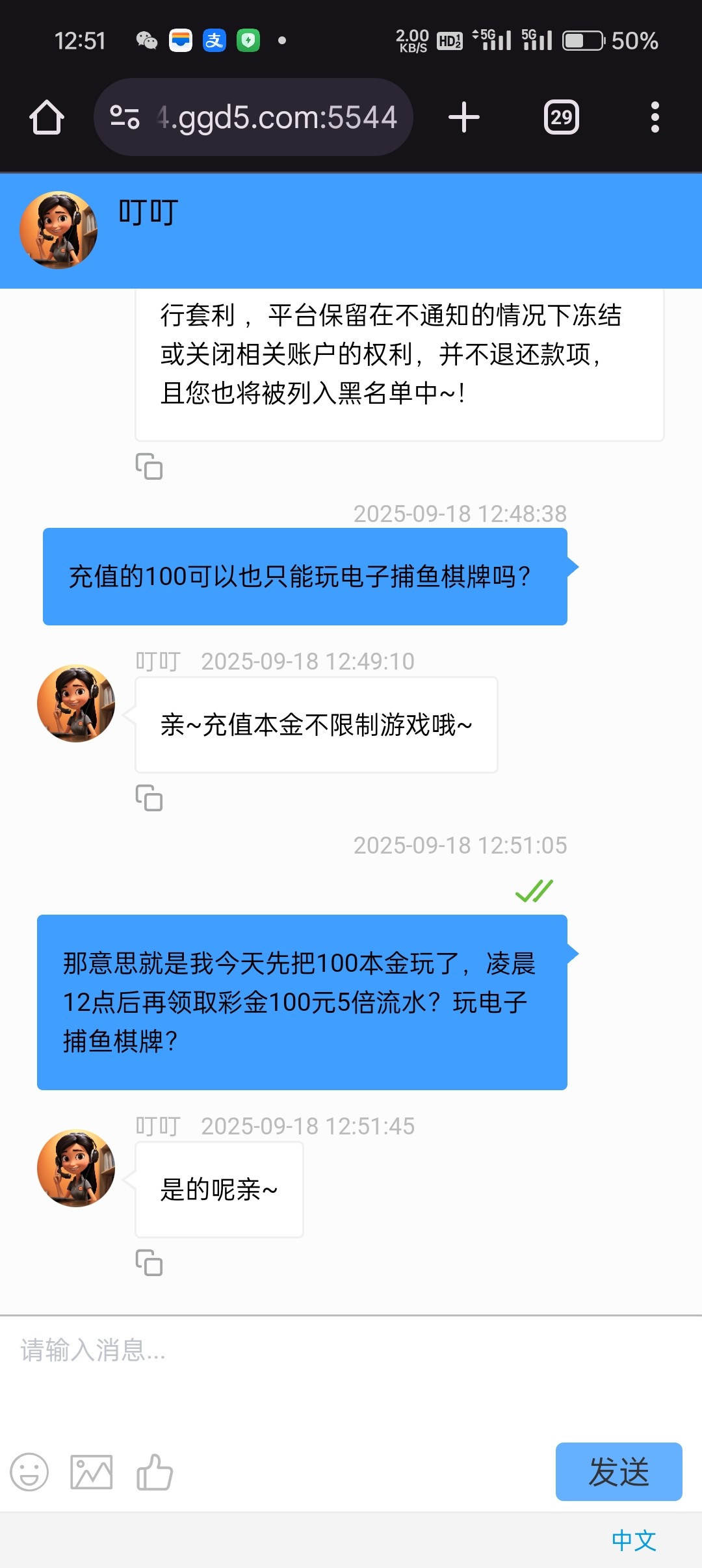The width and height of the screenshot is (702, 1568).
Task: Open site info icon in address bar
Action: (125, 118)
